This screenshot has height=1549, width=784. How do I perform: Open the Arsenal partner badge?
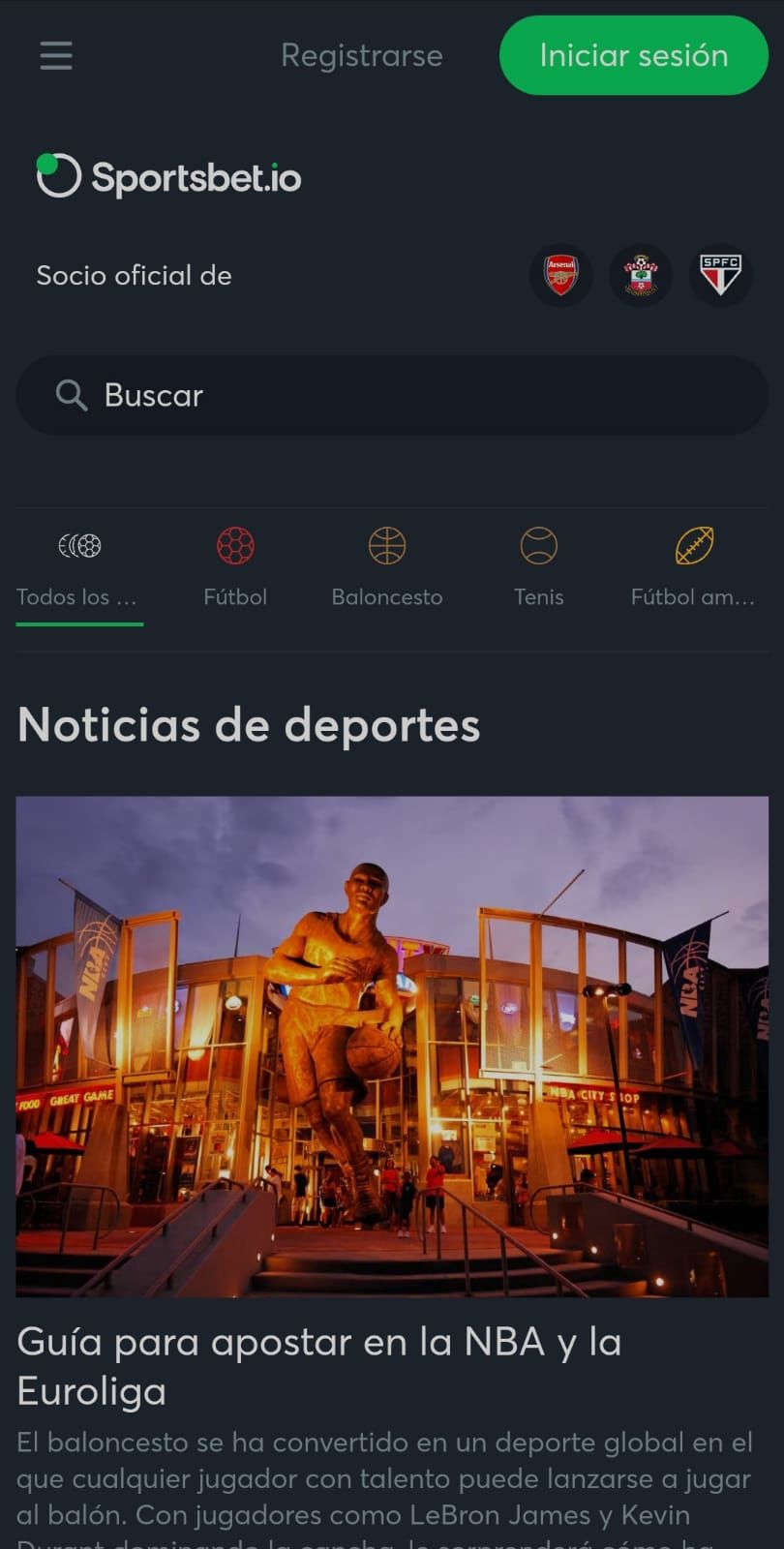coord(561,276)
